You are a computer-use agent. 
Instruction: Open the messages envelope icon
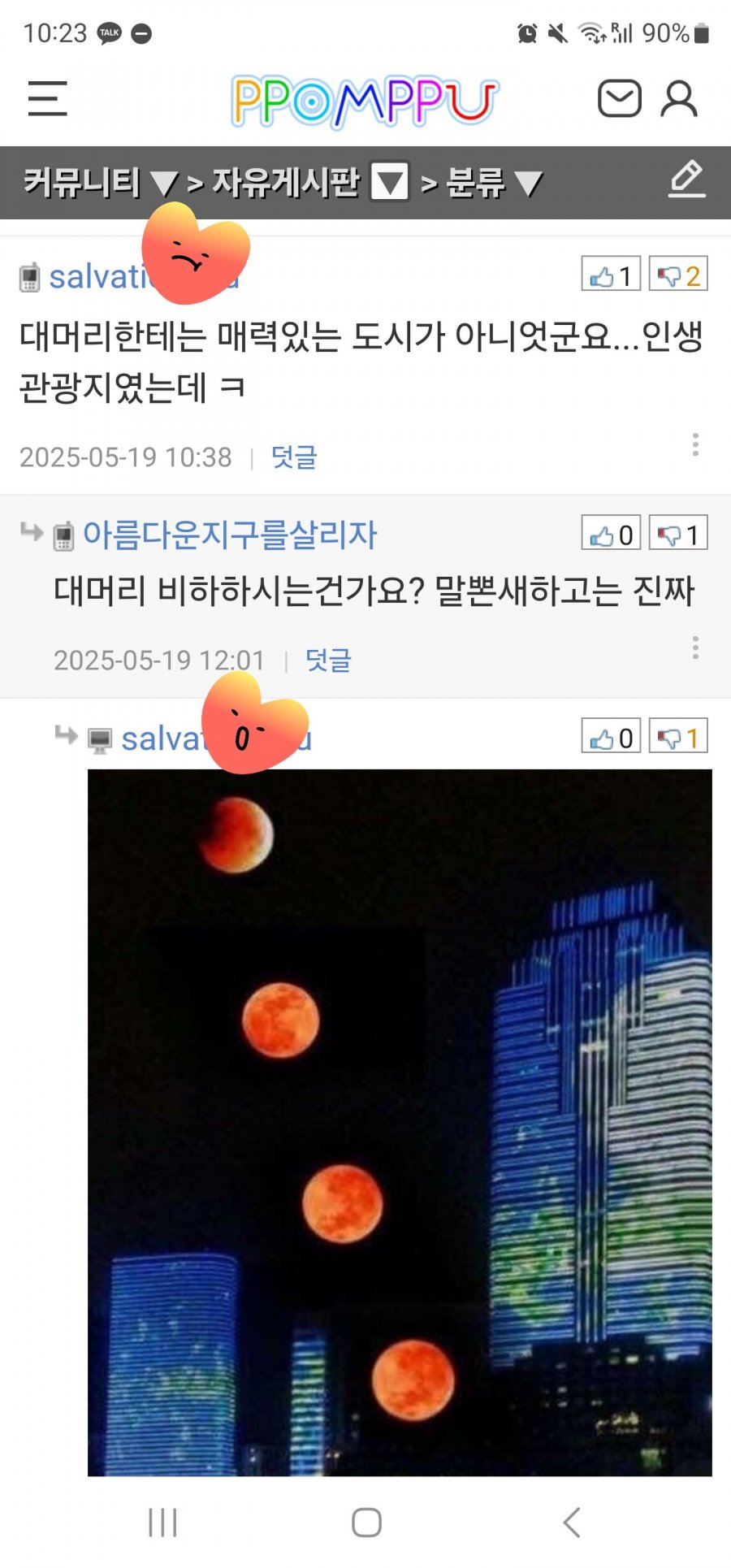point(619,98)
